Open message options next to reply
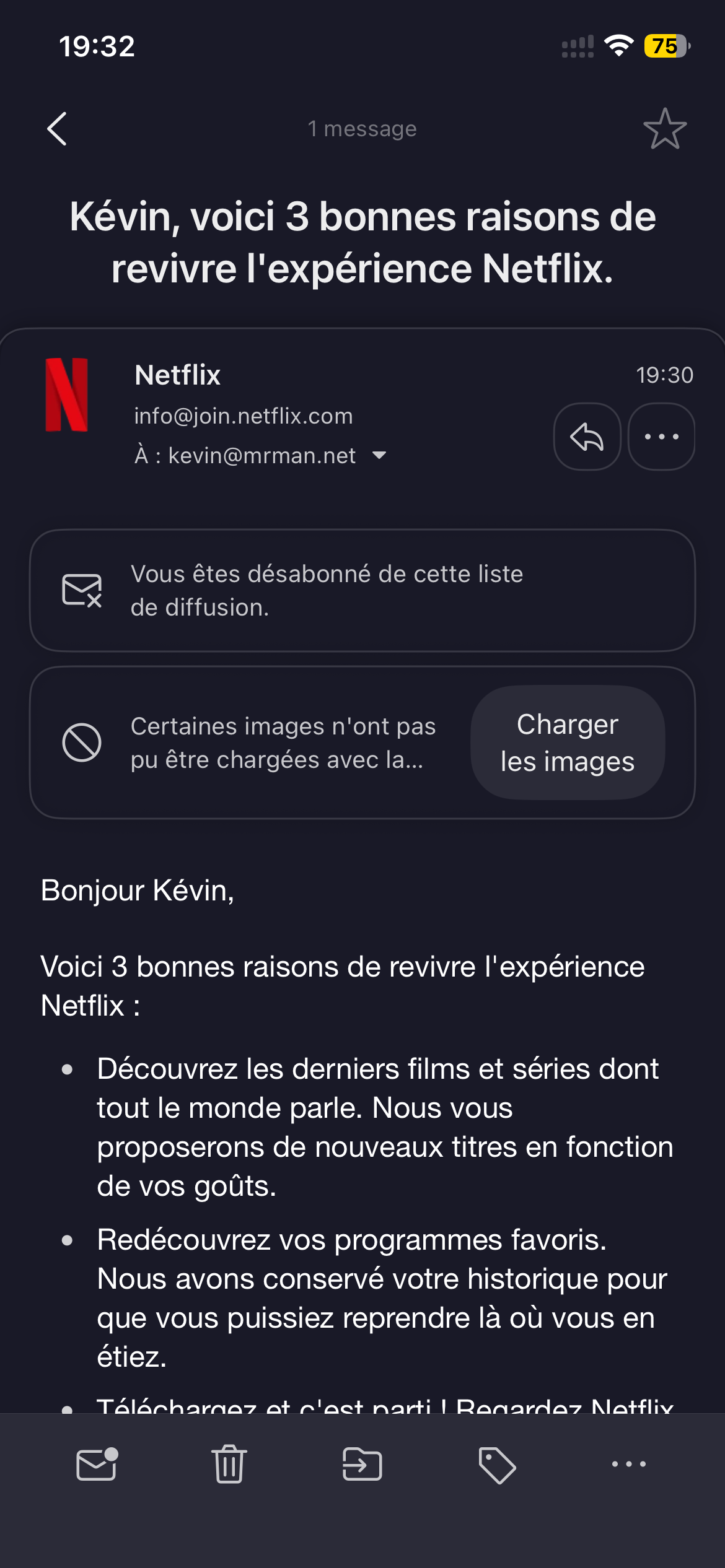Screen dimensions: 725x1568 pyautogui.click(x=661, y=437)
